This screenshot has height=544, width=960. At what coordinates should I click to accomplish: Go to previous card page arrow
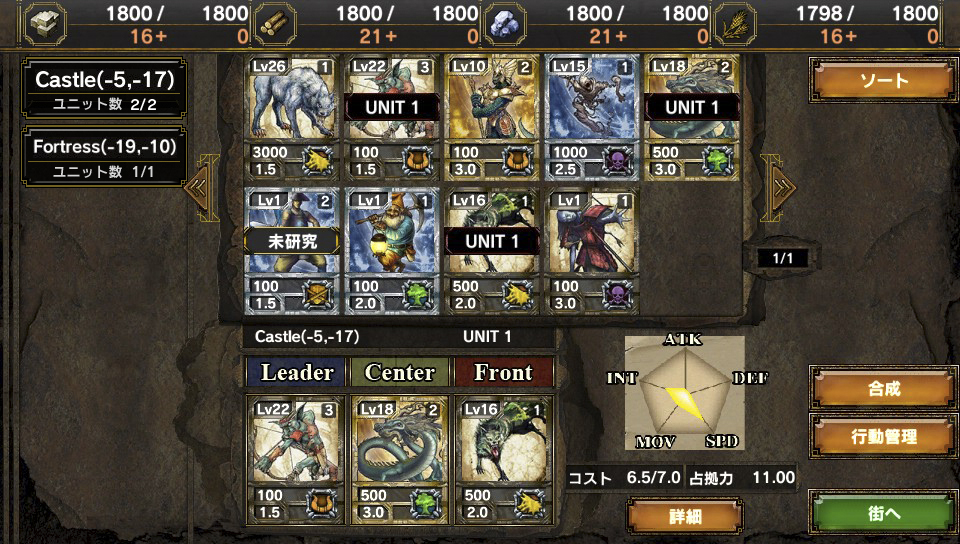pos(201,186)
